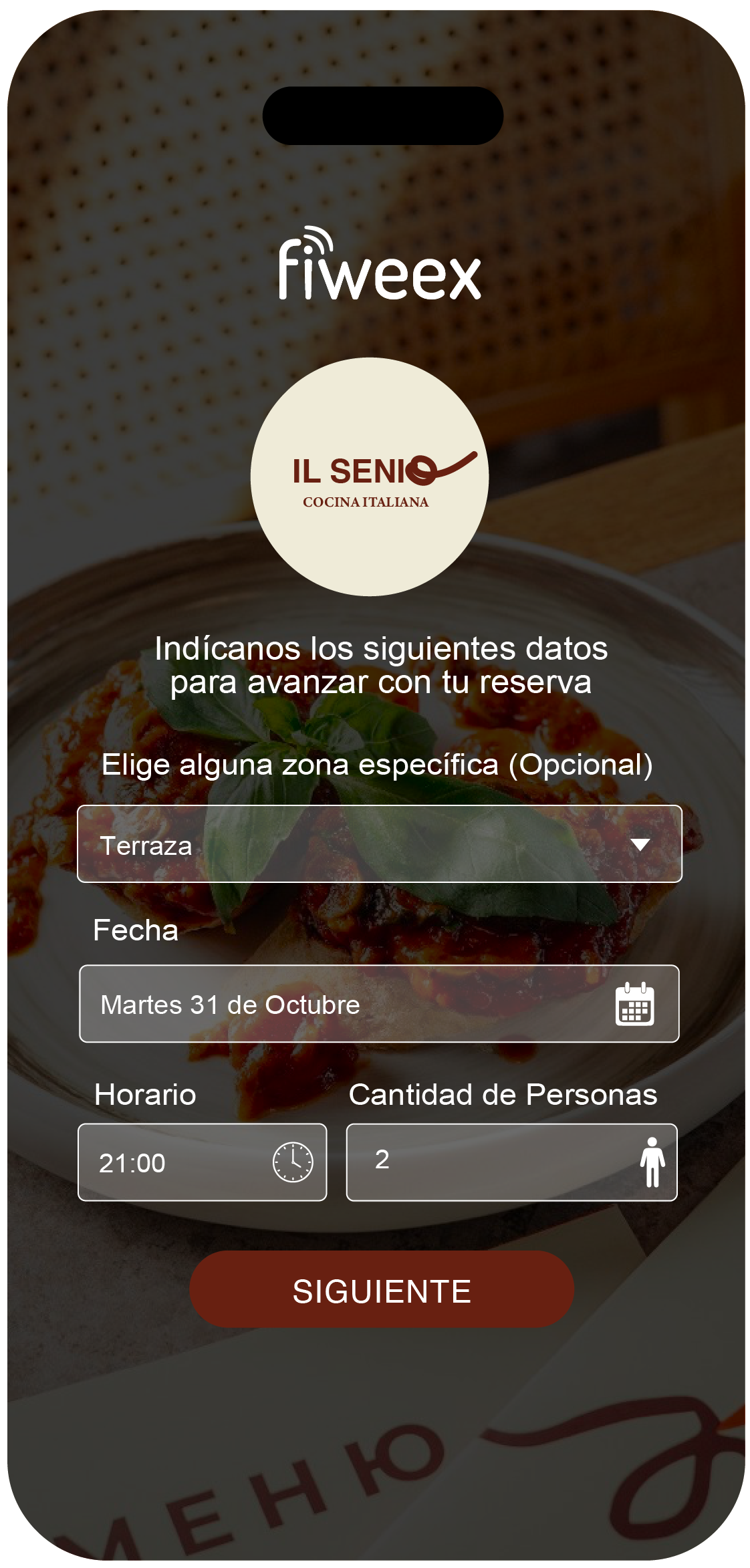The width and height of the screenshot is (750, 1568).
Task: Select the Horario time field showing 21:00
Action: [x=202, y=1162]
